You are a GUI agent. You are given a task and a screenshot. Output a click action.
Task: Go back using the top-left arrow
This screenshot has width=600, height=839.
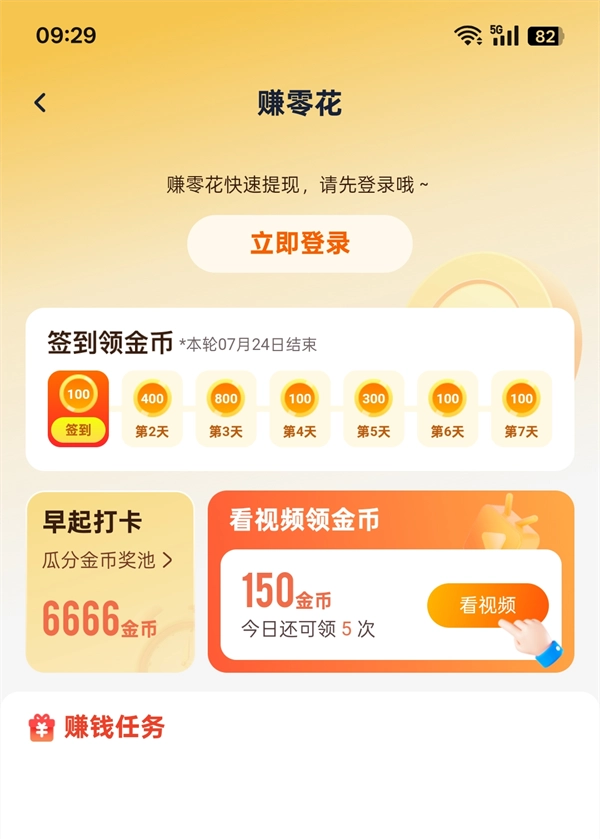[x=40, y=102]
